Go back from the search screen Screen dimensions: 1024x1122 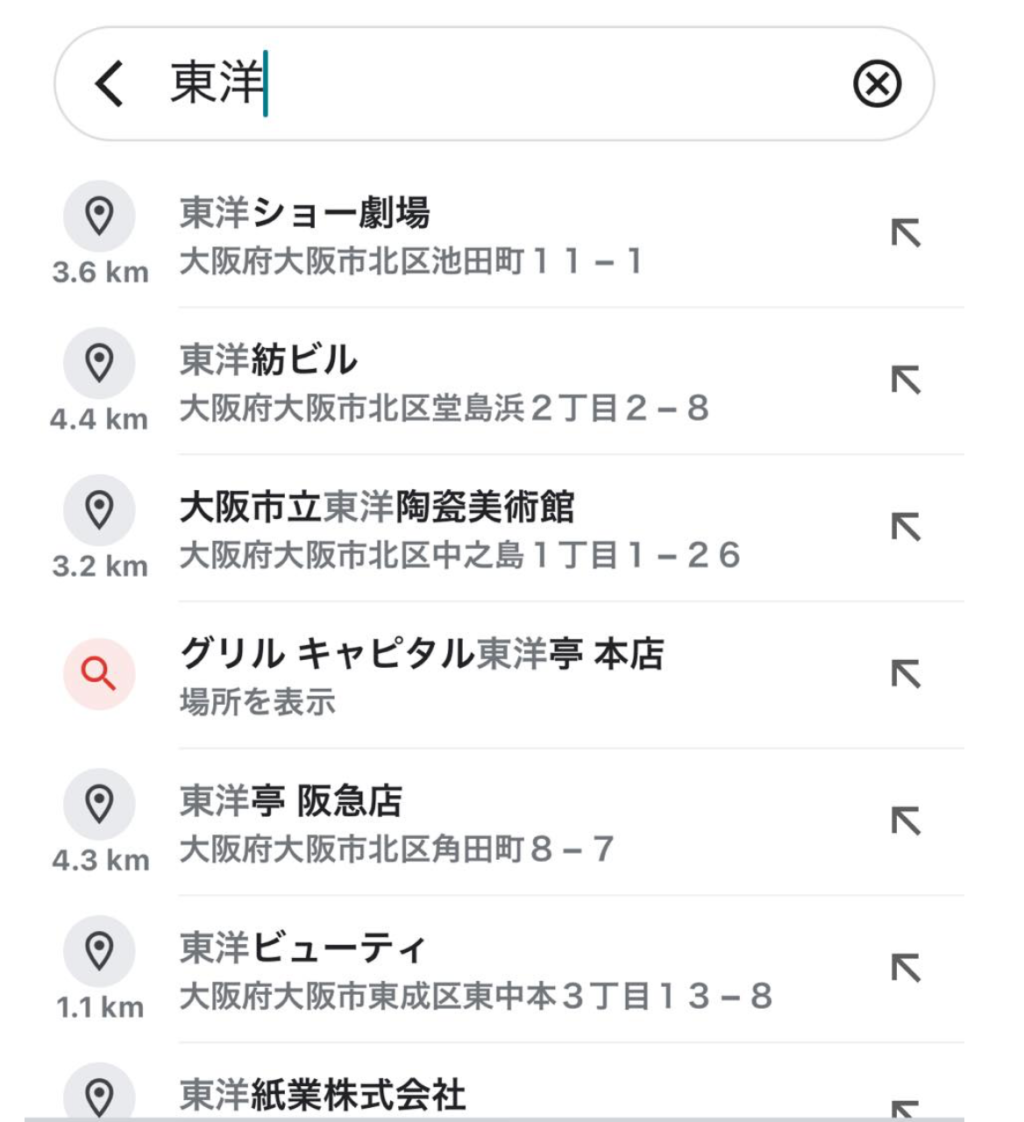pos(109,84)
